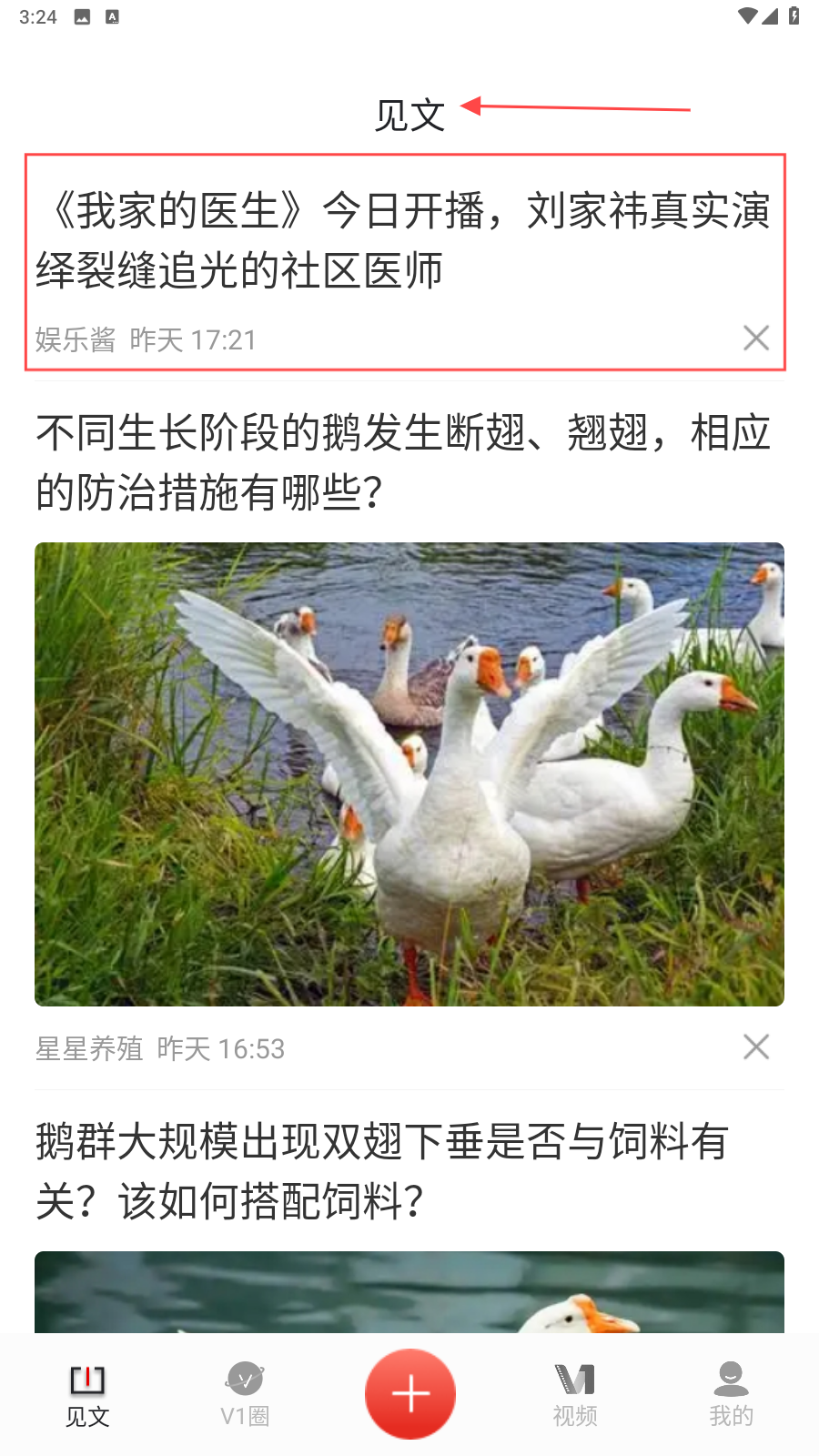Dismiss the 《我家的医生》 article
Screen dimensions: 819x1456
pos(755,339)
